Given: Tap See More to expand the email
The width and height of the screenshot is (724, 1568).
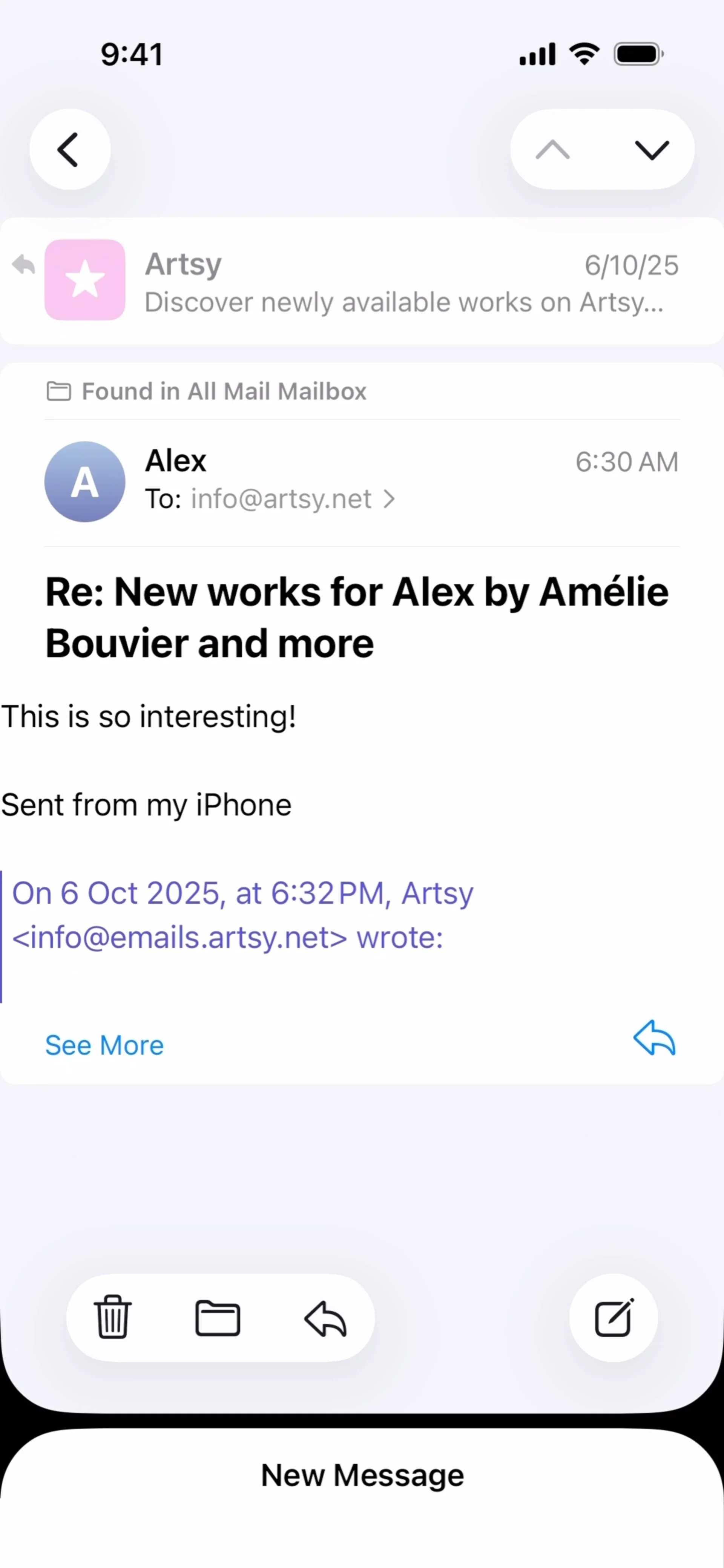Looking at the screenshot, I should pos(104,1045).
